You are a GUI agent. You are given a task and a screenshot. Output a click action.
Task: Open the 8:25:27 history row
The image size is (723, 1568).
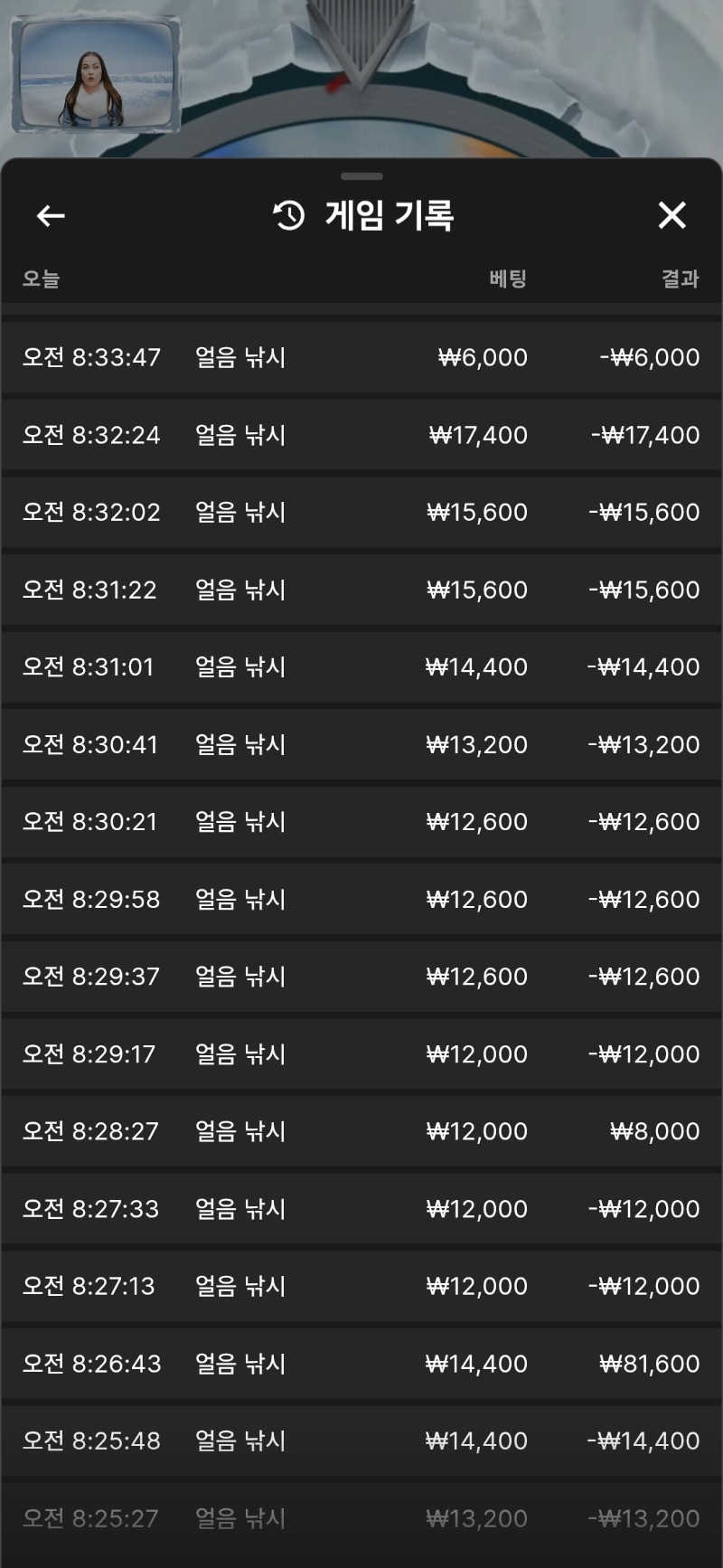361,1517
